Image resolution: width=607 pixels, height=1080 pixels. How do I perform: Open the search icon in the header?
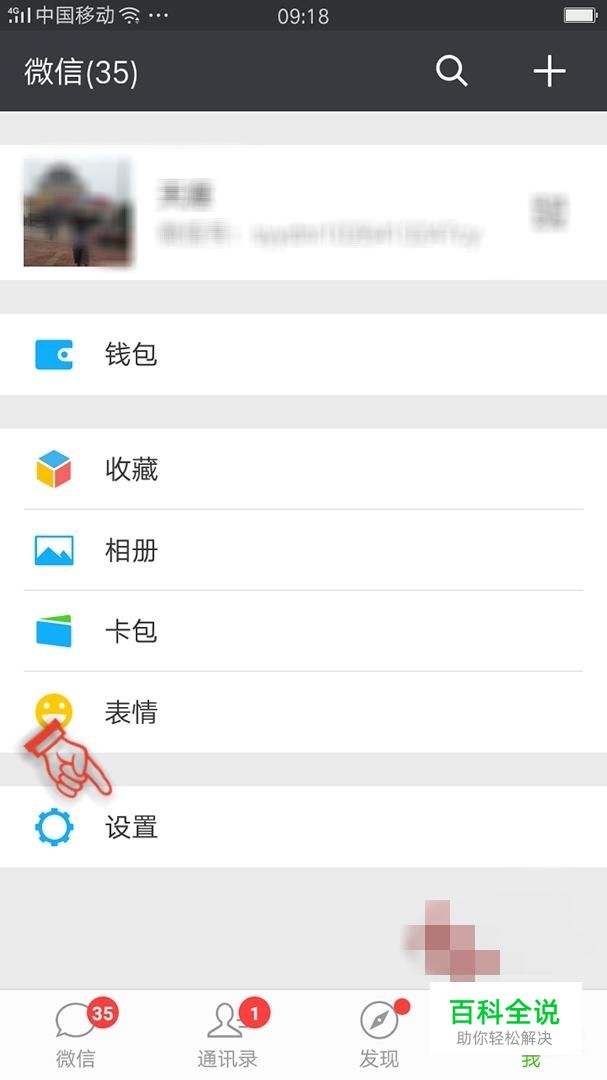coord(451,71)
